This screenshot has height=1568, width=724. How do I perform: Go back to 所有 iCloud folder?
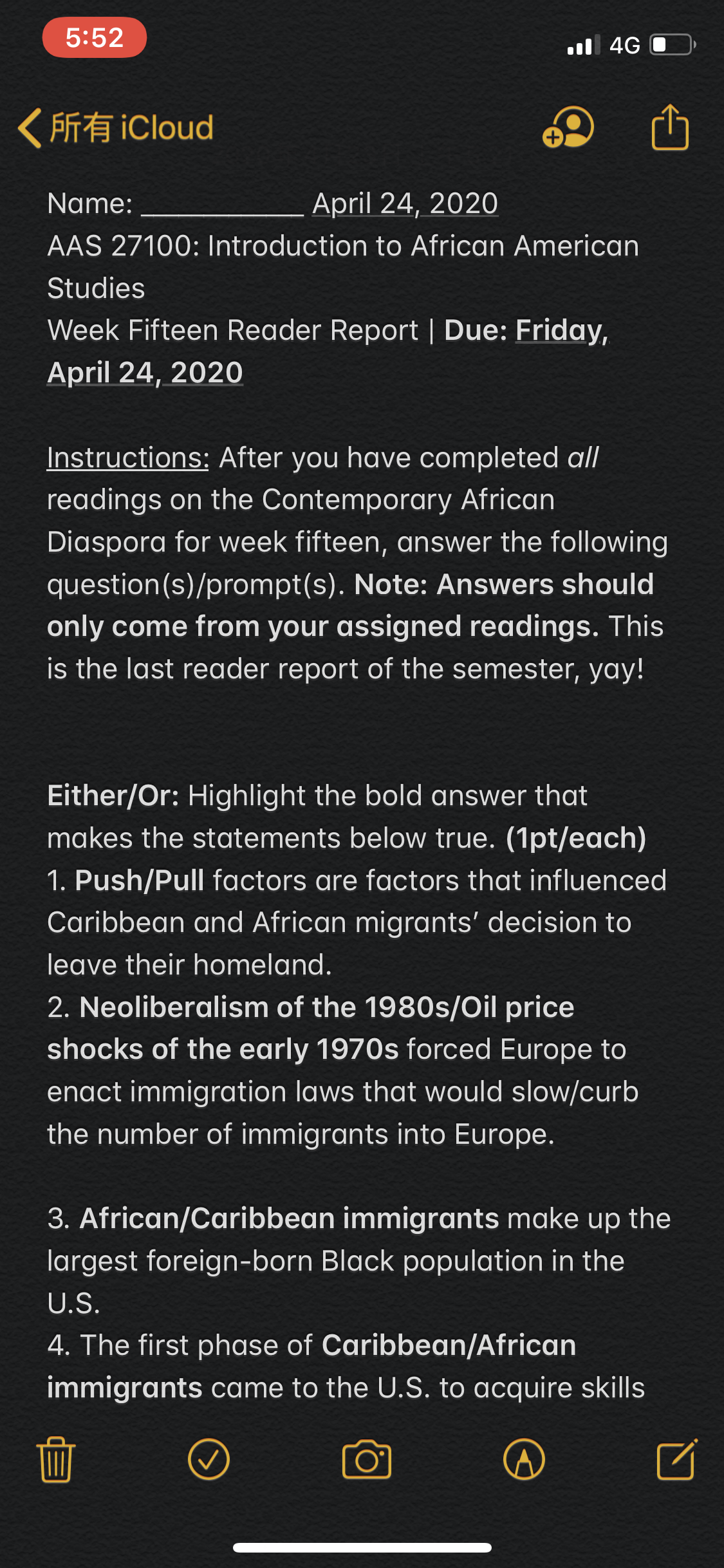tap(116, 127)
